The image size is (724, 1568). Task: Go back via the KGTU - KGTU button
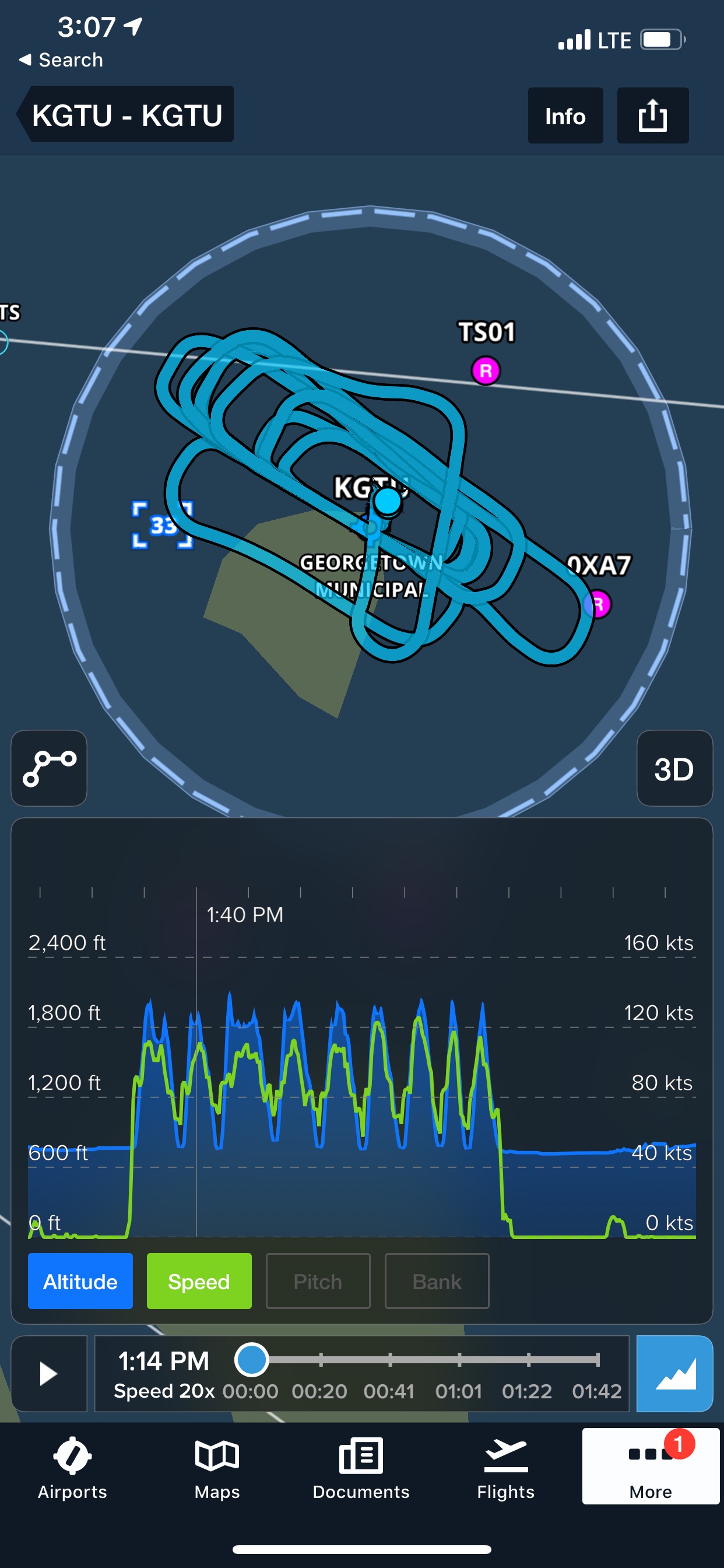125,115
